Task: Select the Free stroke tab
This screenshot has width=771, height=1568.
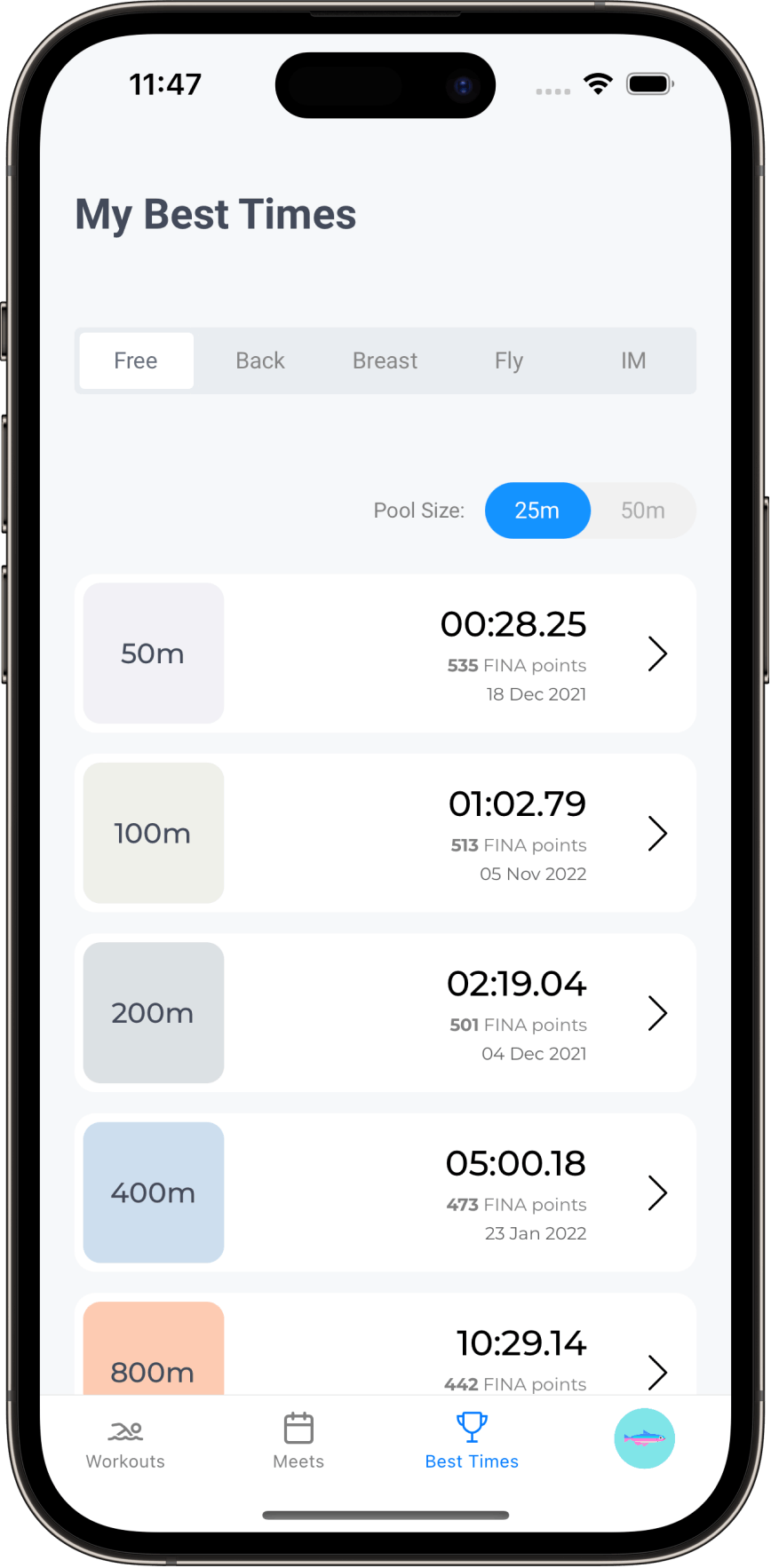Action: pos(136,360)
